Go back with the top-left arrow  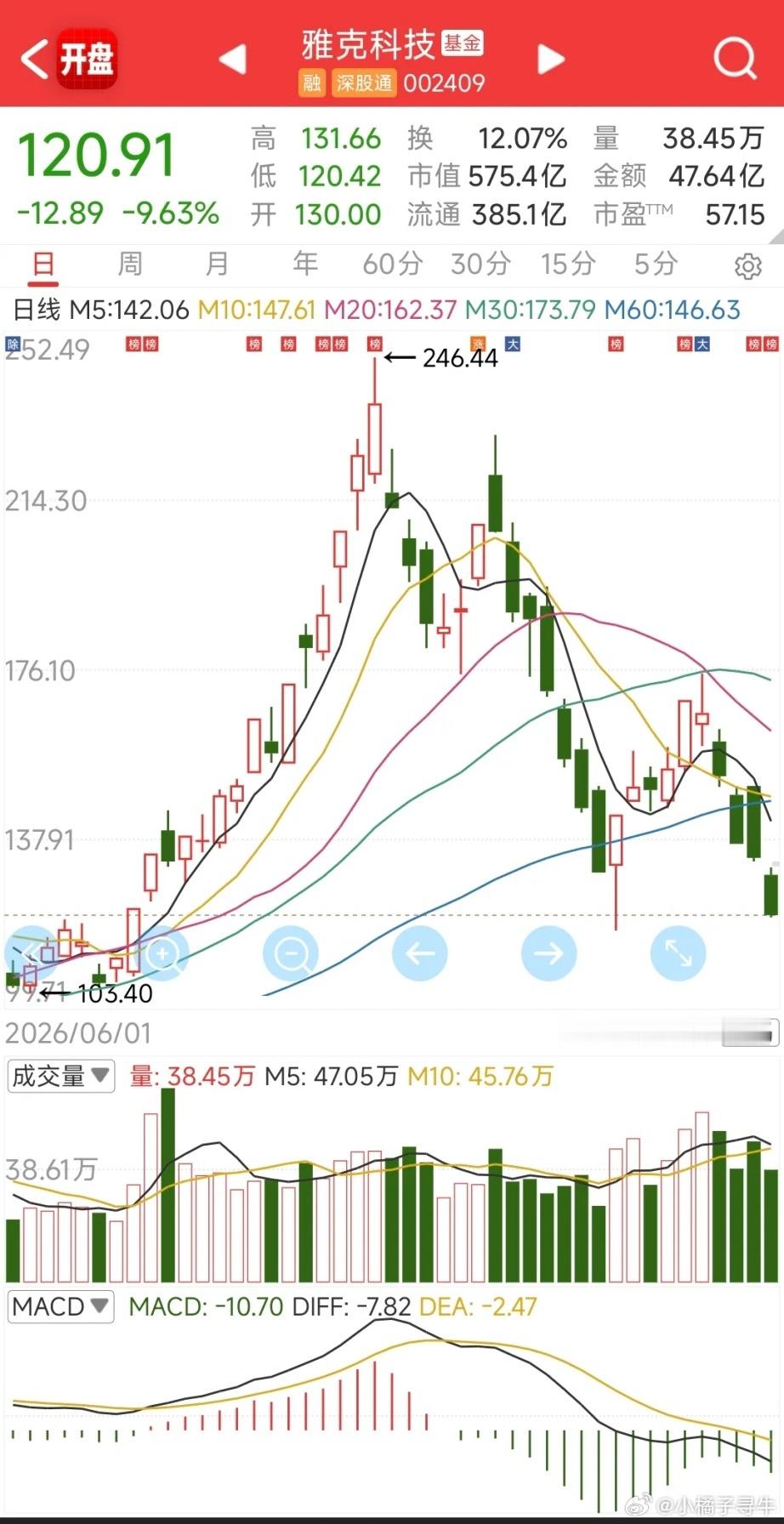pyautogui.click(x=34, y=60)
